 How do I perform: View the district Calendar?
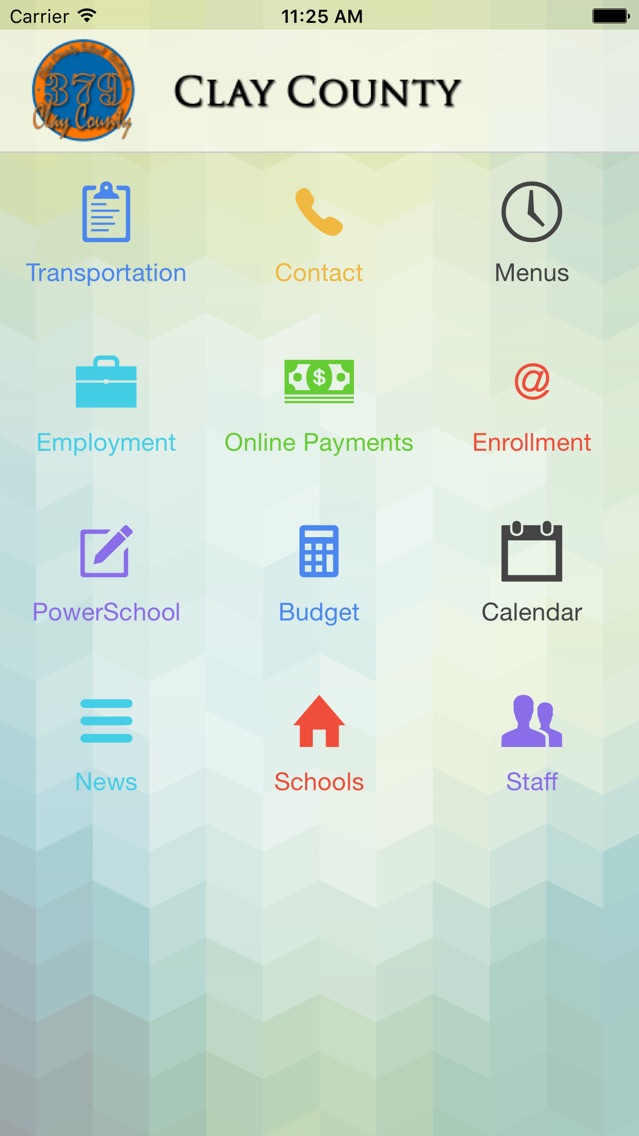tap(532, 574)
